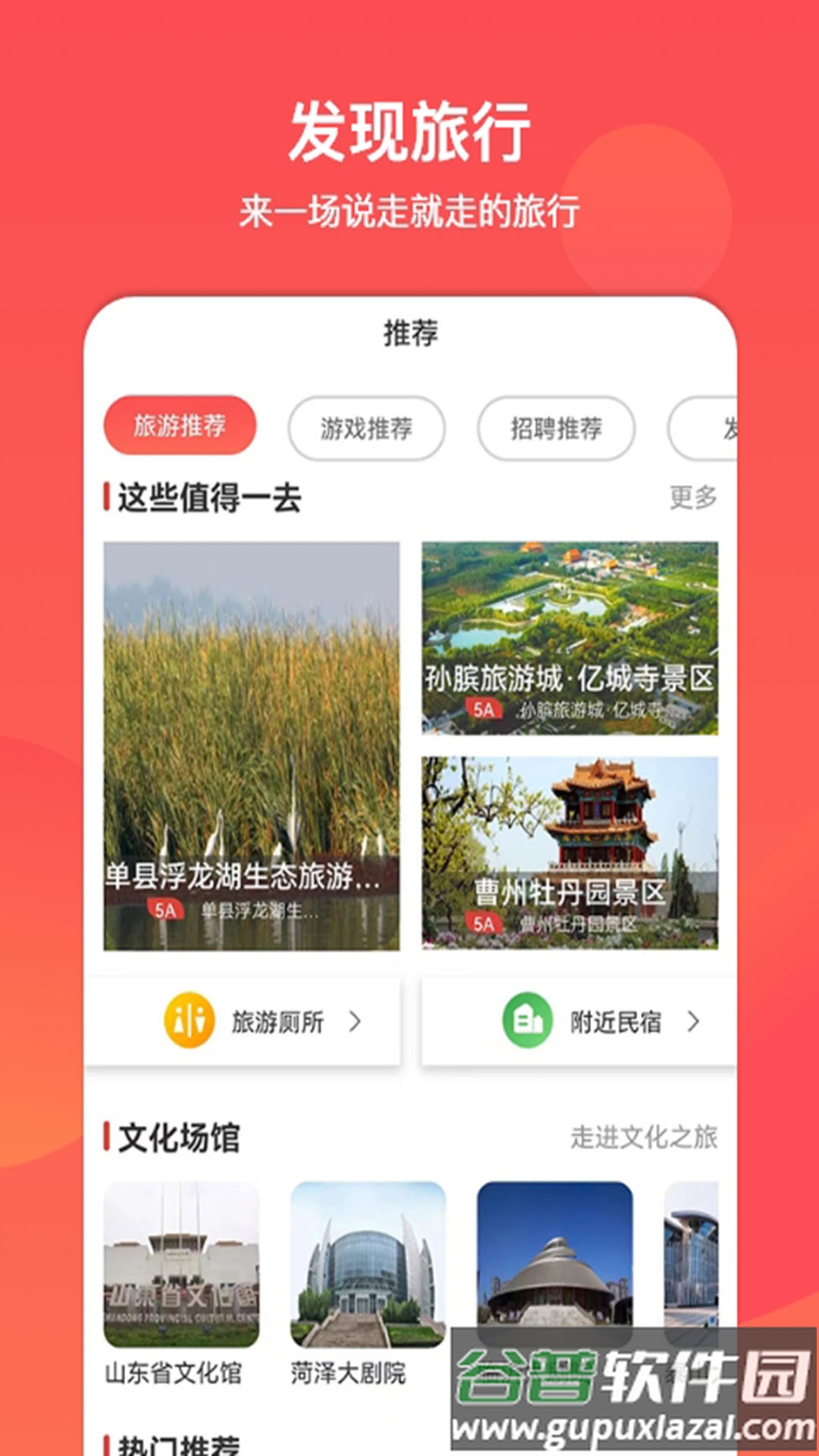The height and width of the screenshot is (1456, 819).
Task: Switch to the 游戏推荐 tab
Action: (366, 428)
